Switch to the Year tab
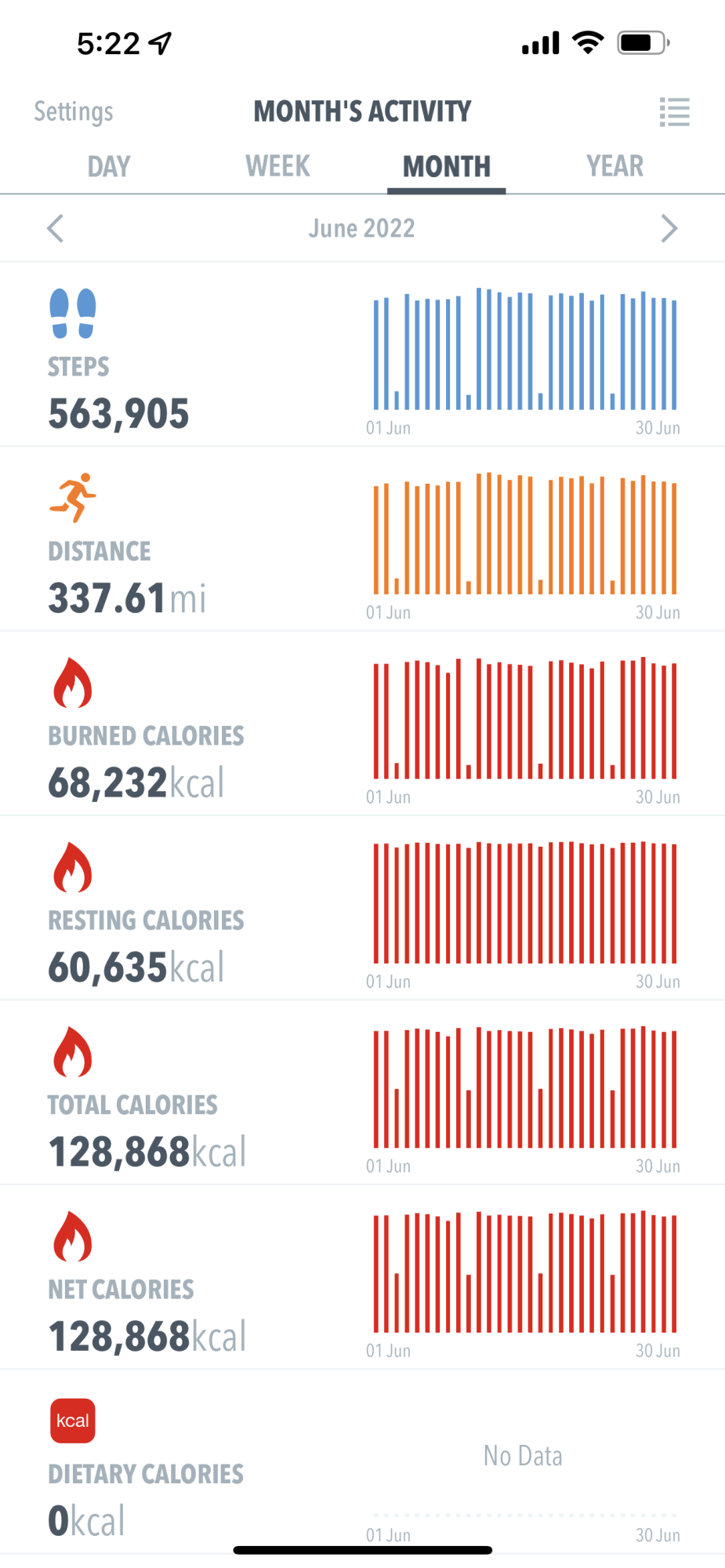 point(615,166)
